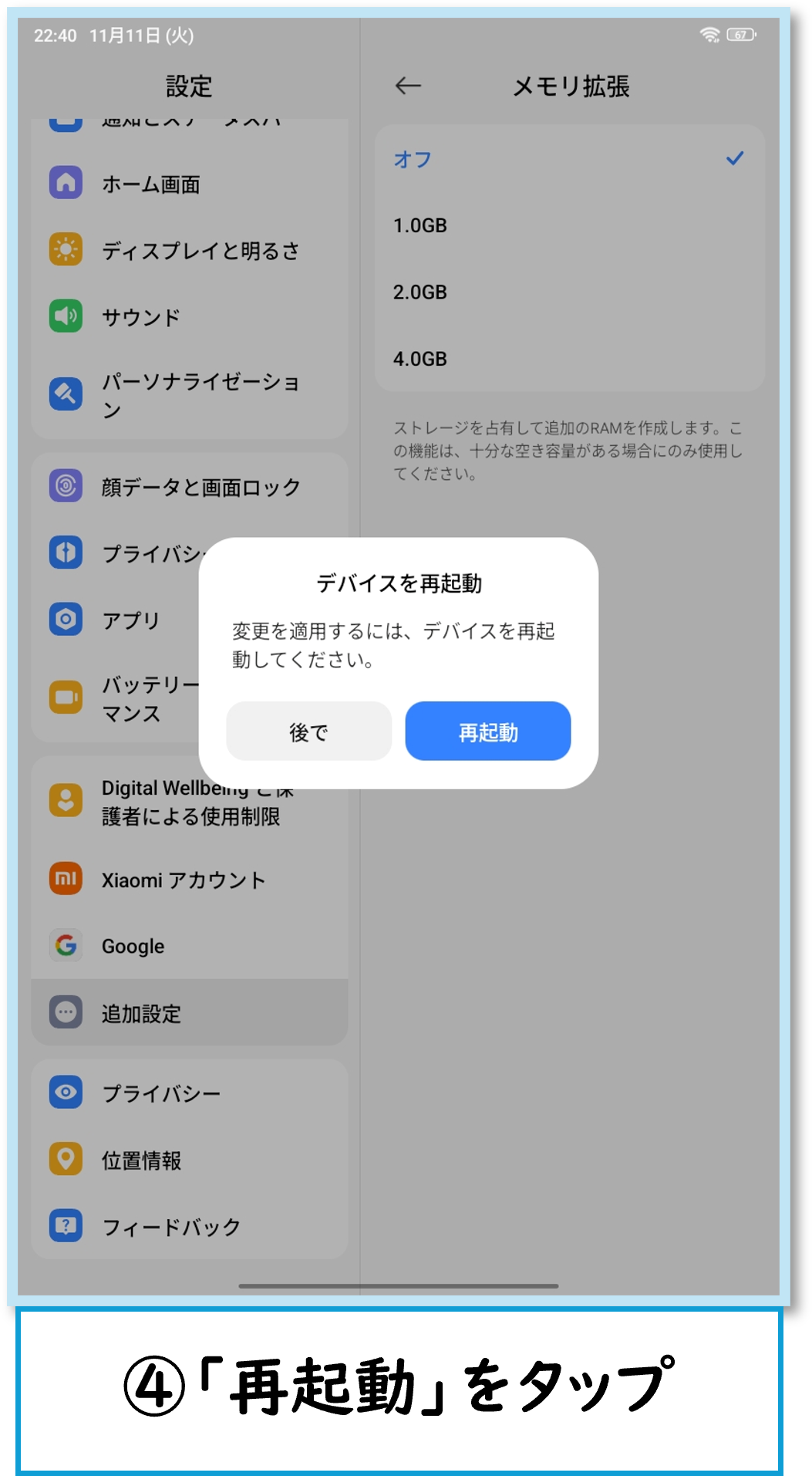Open ホーム画面 settings
The image size is (812, 1476).
(x=189, y=184)
